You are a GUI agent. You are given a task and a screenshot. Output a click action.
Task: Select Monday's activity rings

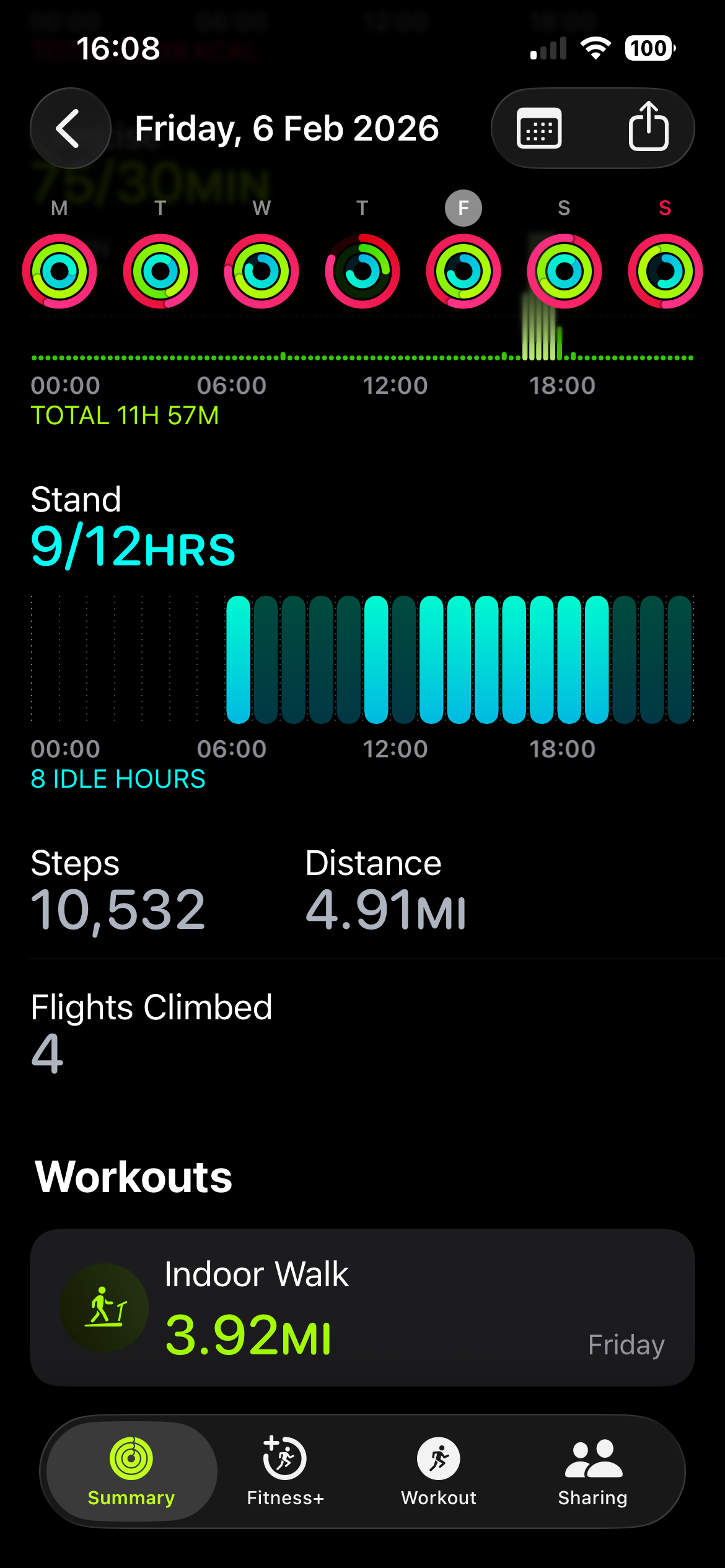click(x=59, y=271)
